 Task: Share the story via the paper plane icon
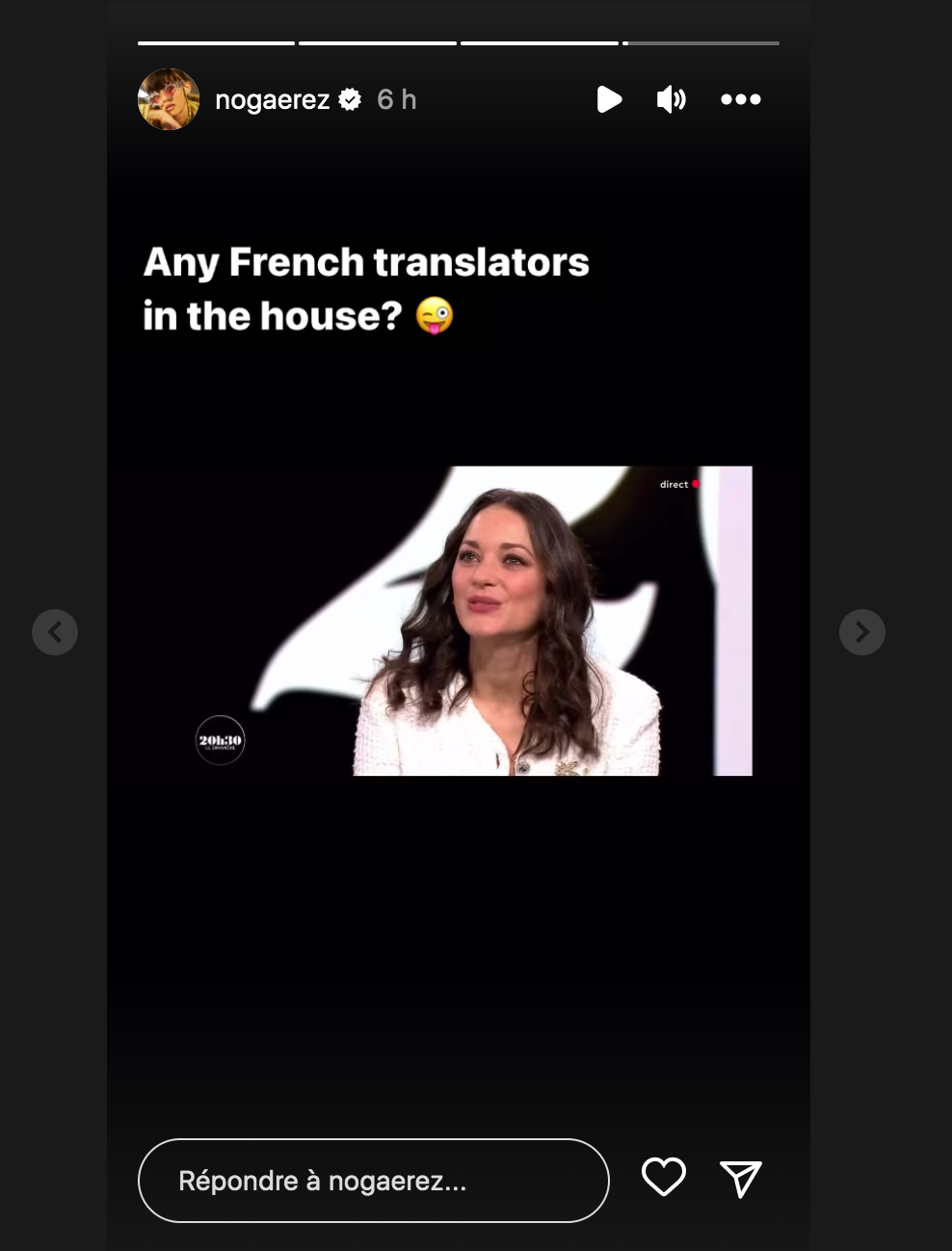[741, 1179]
